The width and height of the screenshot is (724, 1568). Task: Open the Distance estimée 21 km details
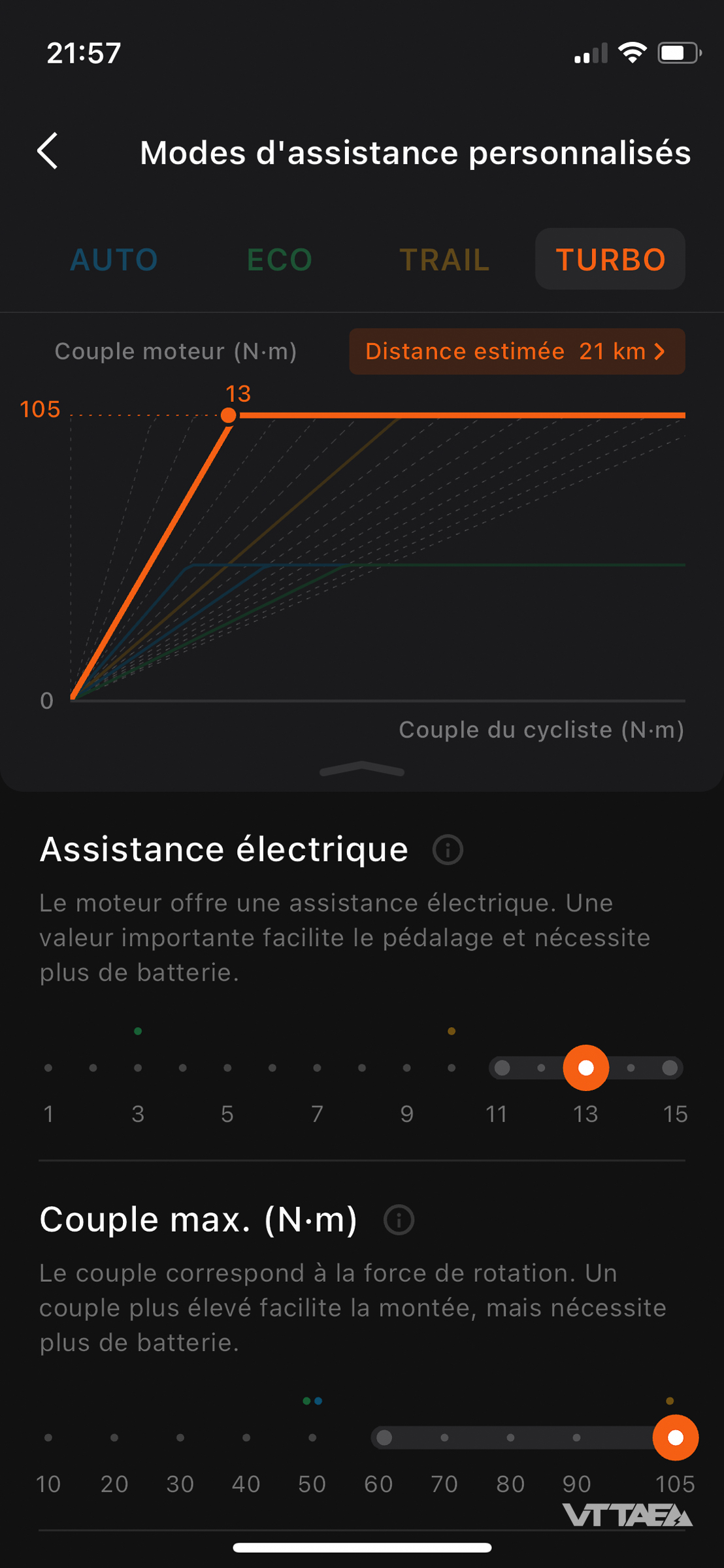point(517,351)
